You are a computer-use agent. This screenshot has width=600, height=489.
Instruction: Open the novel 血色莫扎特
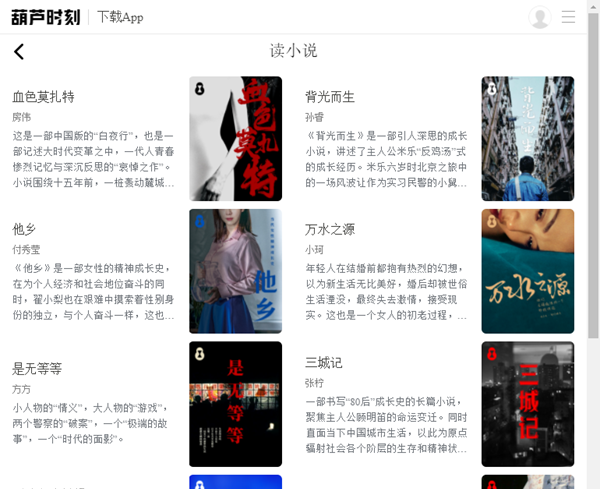(43, 97)
